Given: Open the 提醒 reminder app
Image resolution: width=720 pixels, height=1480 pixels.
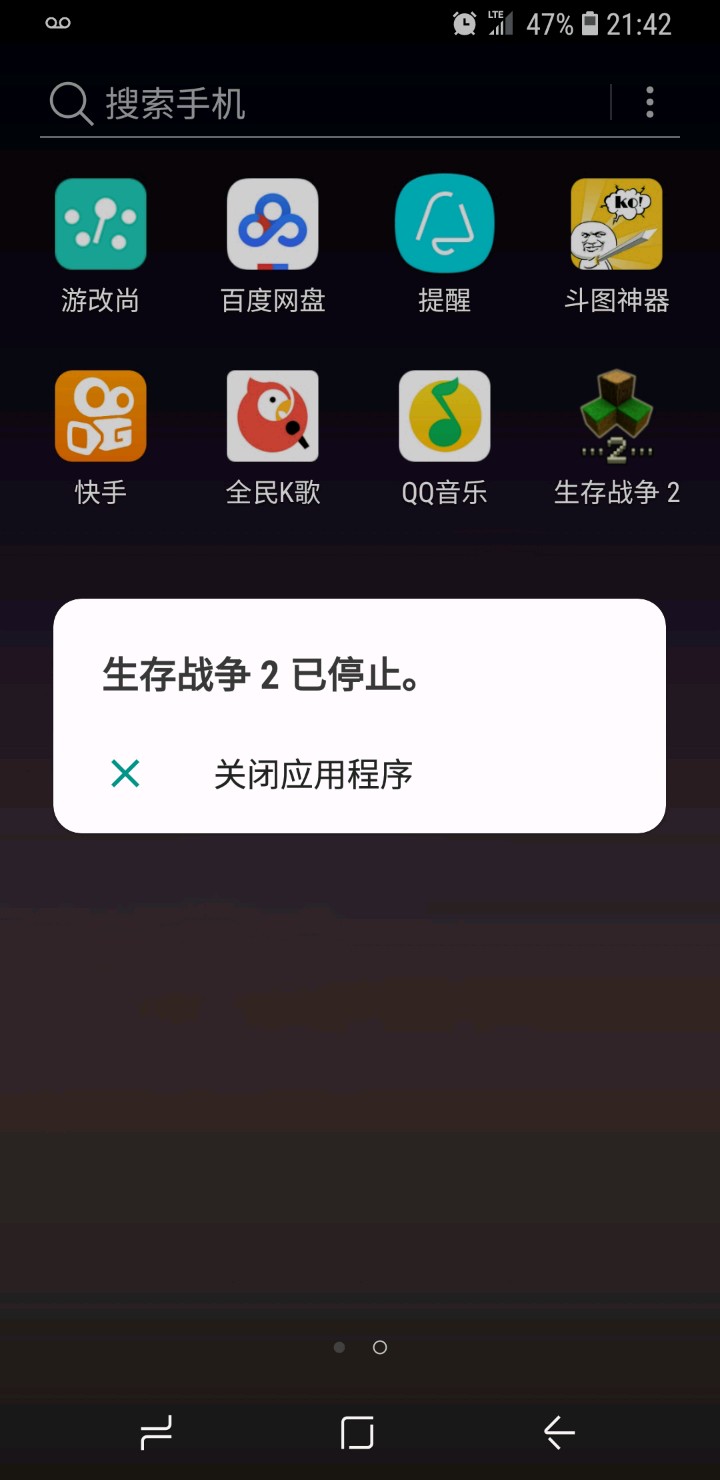Looking at the screenshot, I should [444, 225].
